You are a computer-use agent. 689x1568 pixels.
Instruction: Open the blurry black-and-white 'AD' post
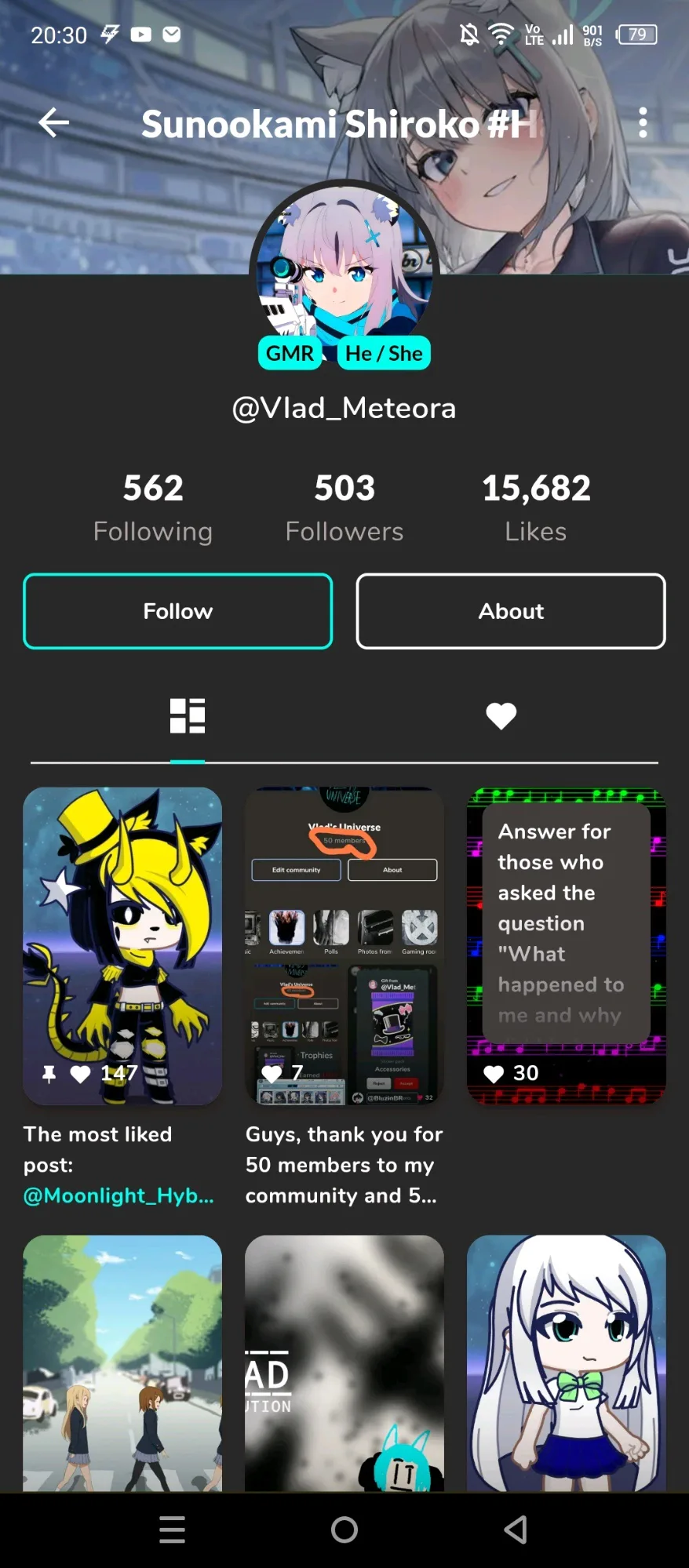pyautogui.click(x=344, y=1363)
